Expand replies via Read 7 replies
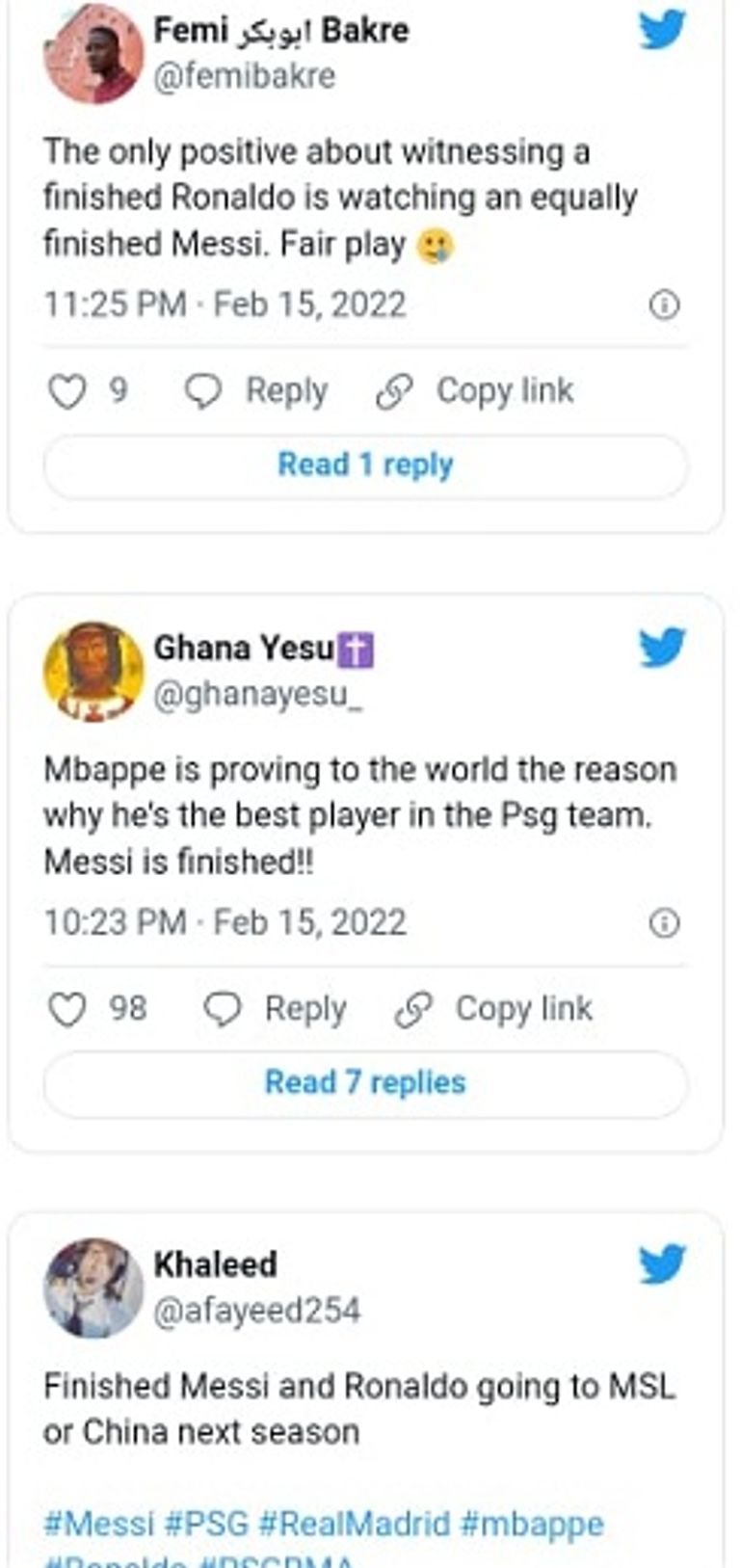The width and height of the screenshot is (740, 1568). coord(365,1082)
